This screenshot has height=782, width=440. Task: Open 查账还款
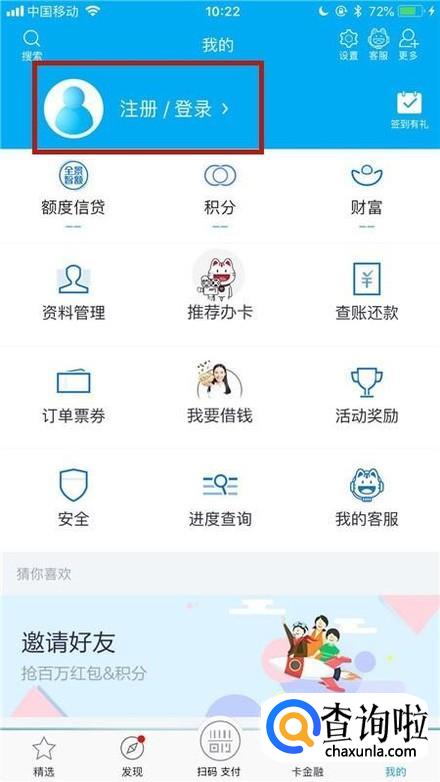pos(367,293)
